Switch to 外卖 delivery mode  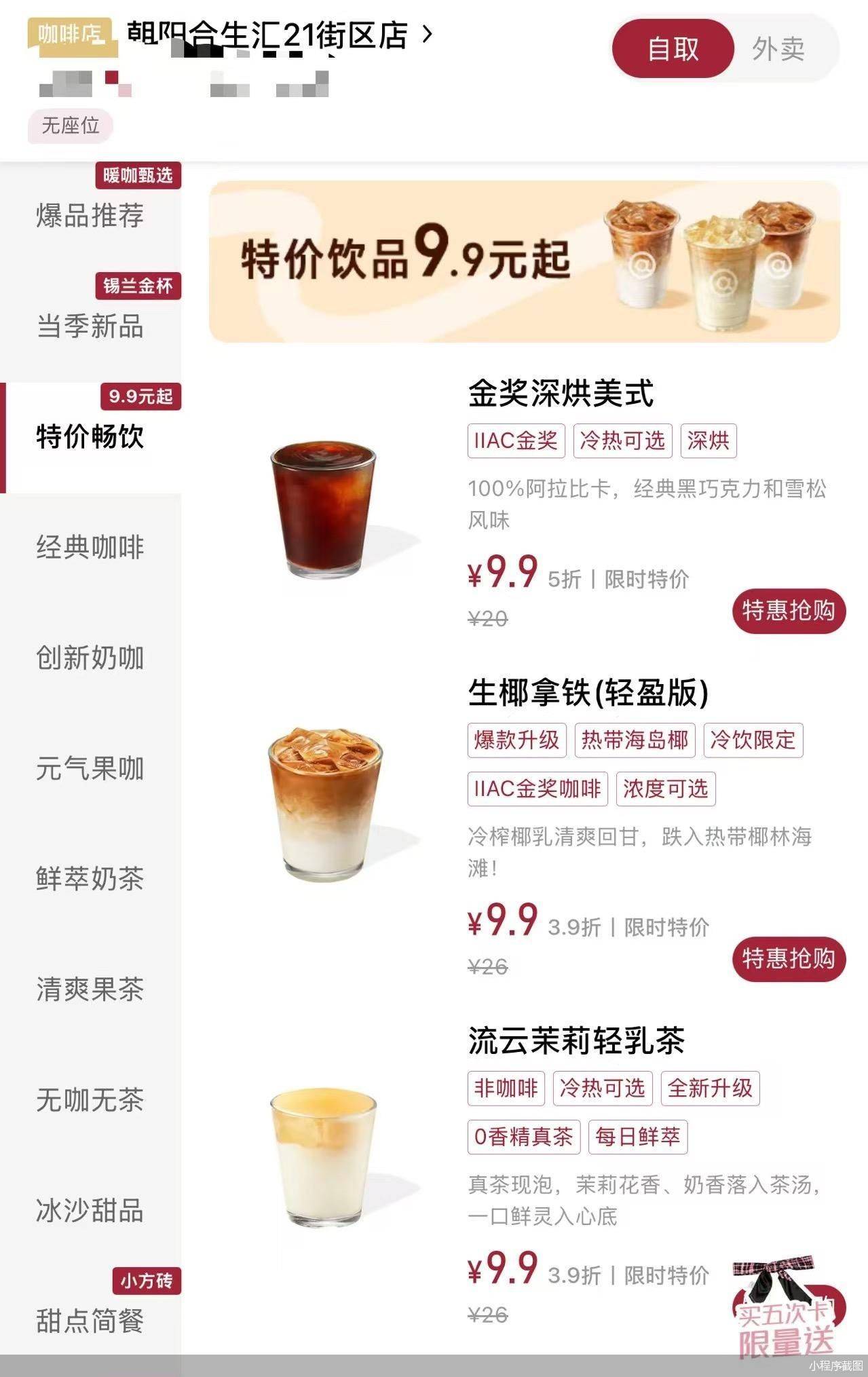pos(778,49)
